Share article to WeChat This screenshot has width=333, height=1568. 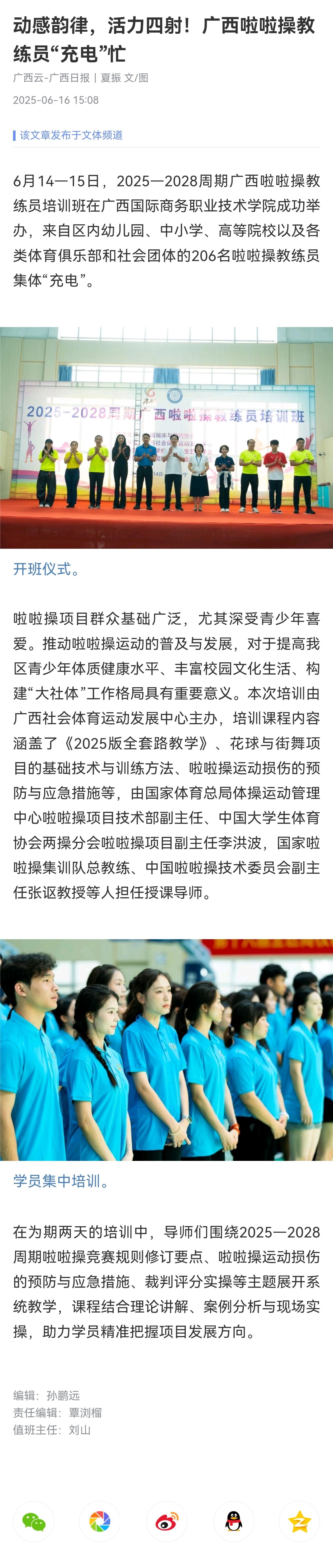click(34, 1522)
